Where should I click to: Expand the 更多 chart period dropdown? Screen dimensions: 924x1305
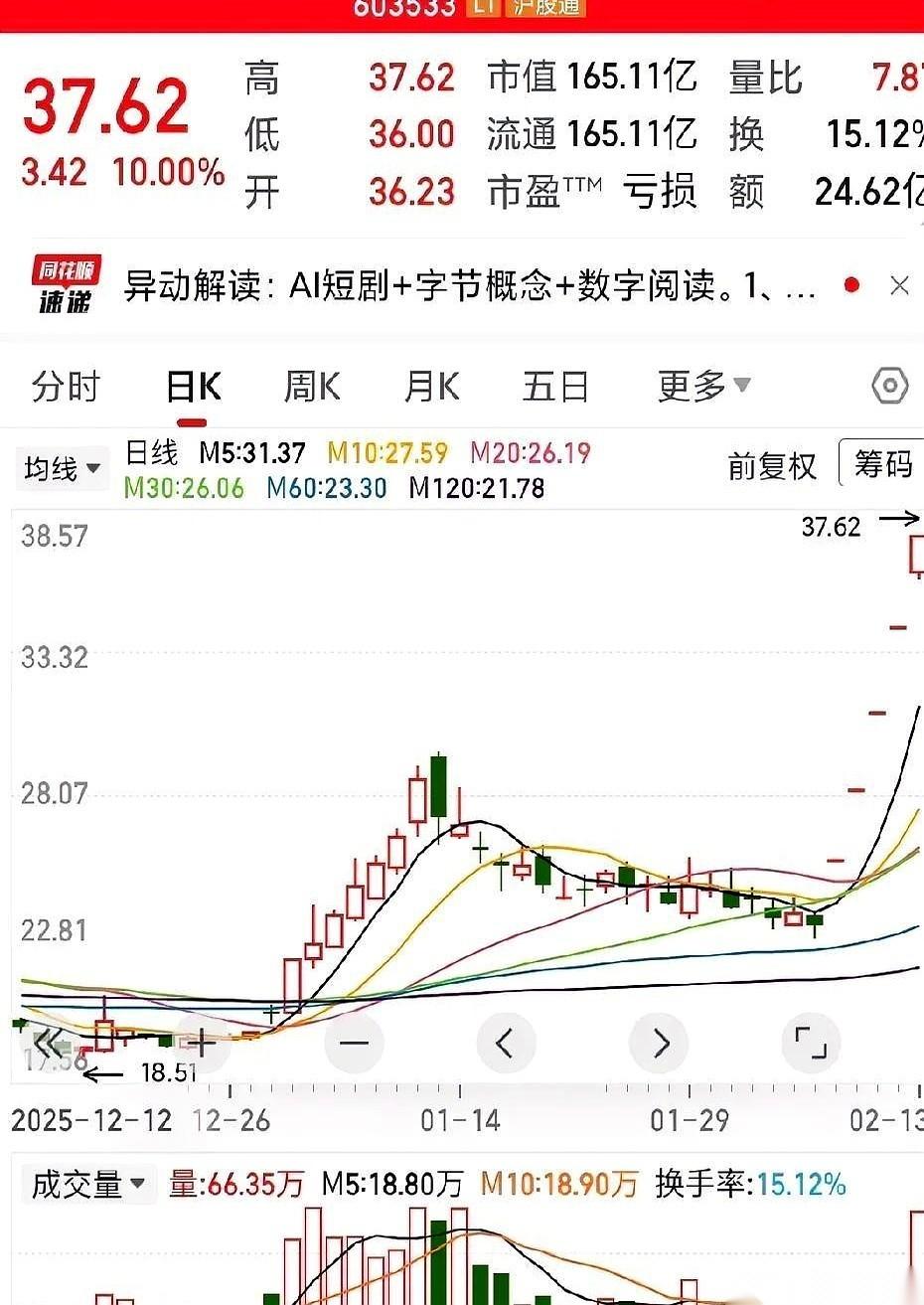click(x=704, y=387)
